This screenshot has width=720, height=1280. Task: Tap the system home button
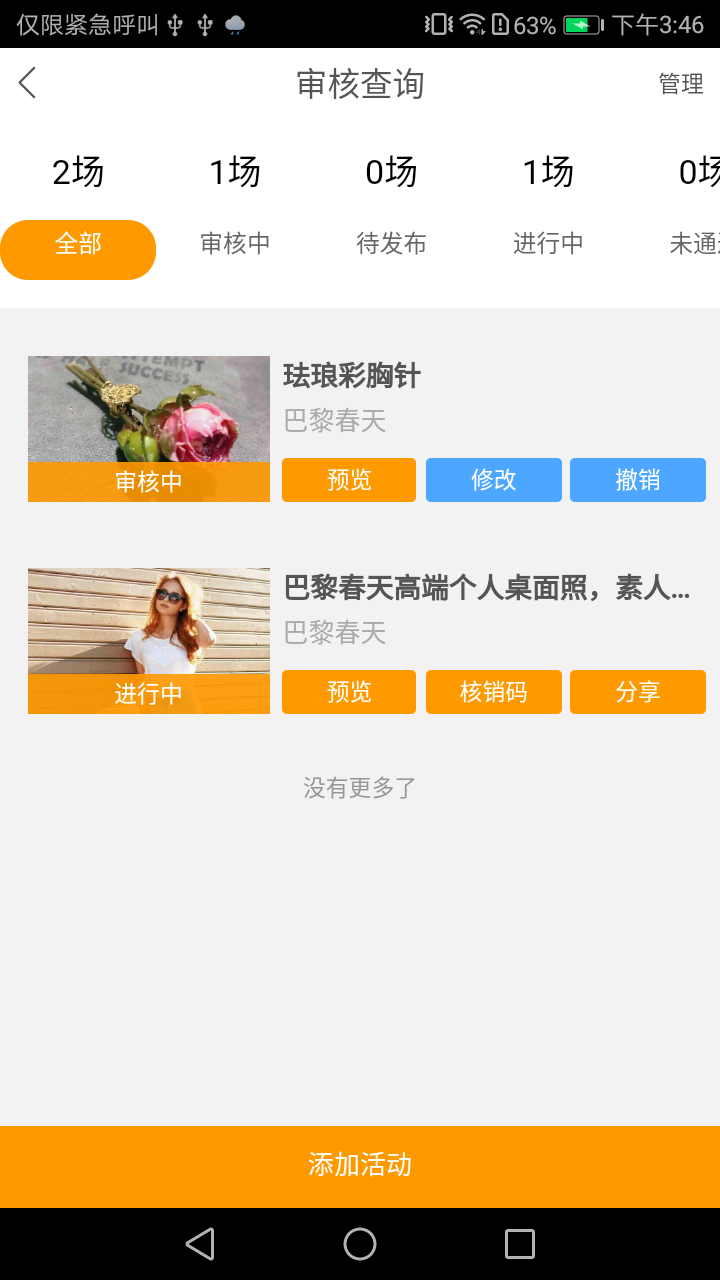(x=360, y=1244)
